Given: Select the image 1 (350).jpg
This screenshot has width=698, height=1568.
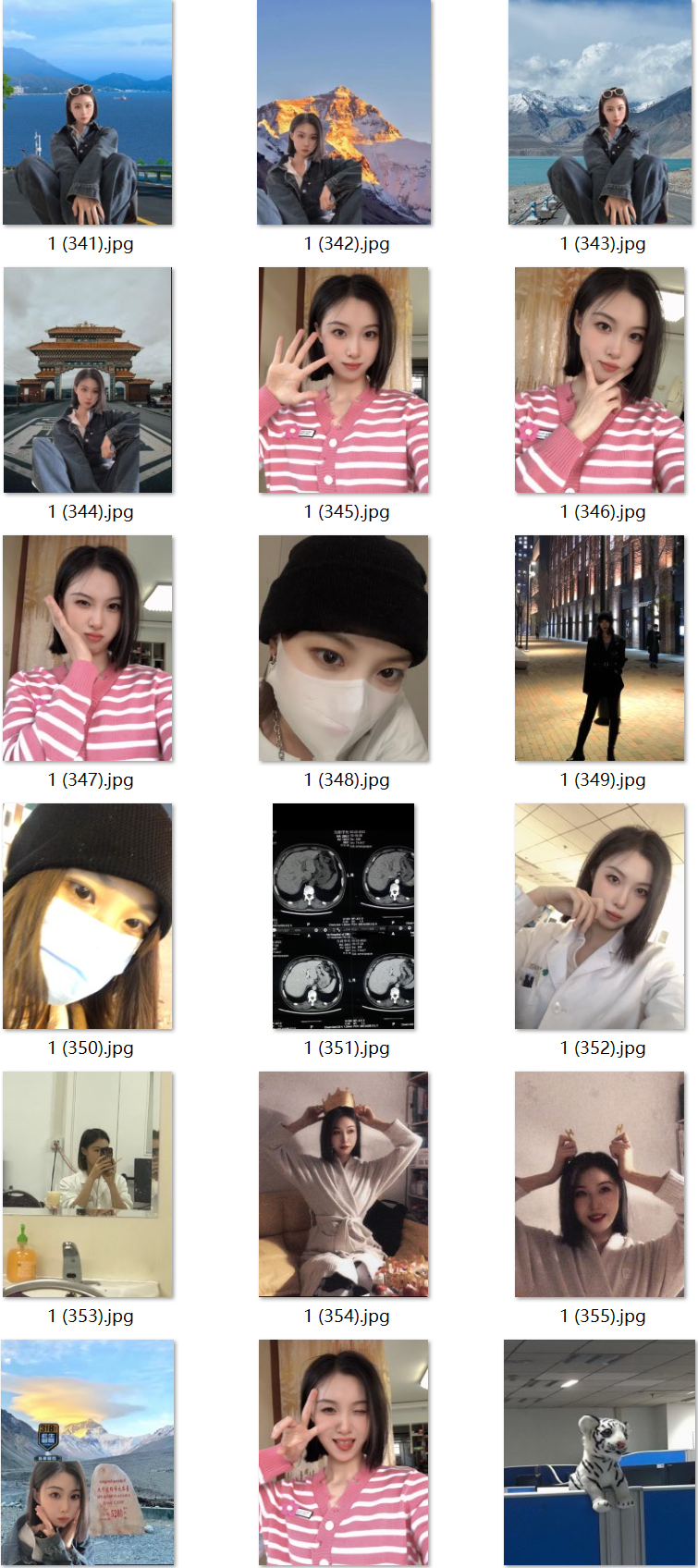Looking at the screenshot, I should click(88, 916).
